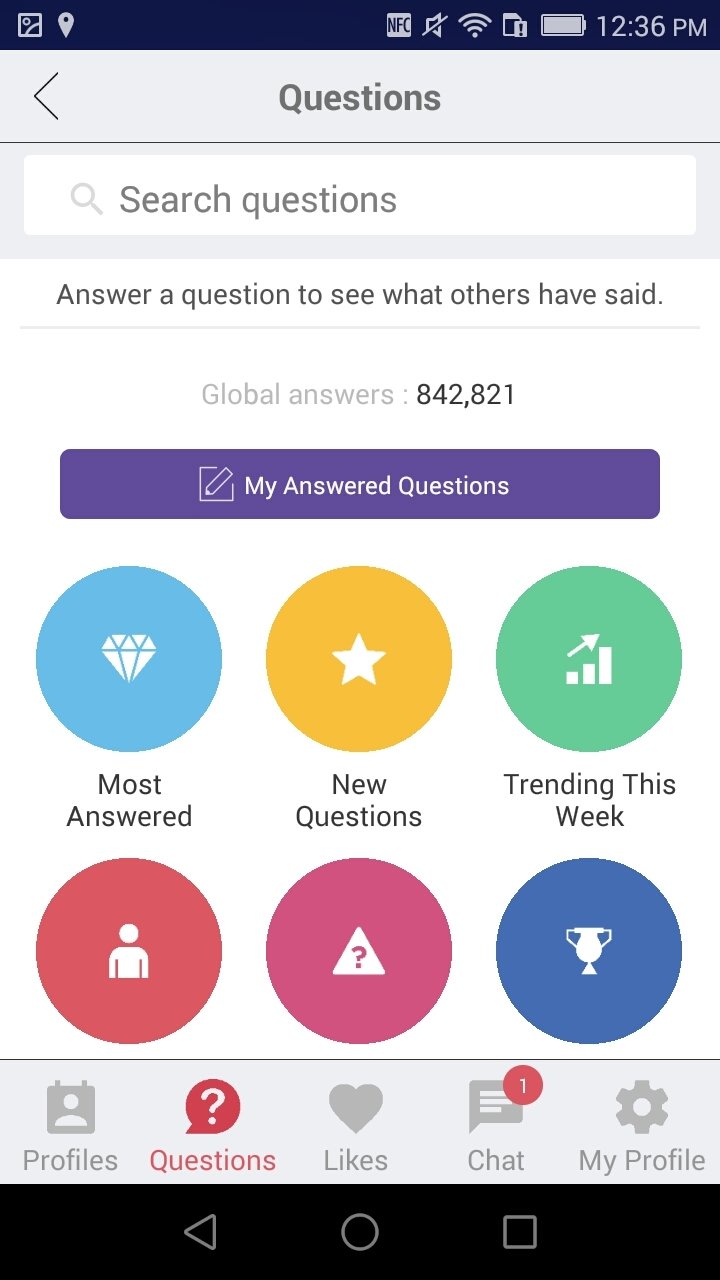720x1280 pixels.
Task: Select the pink warning question-mark category
Action: 359,951
